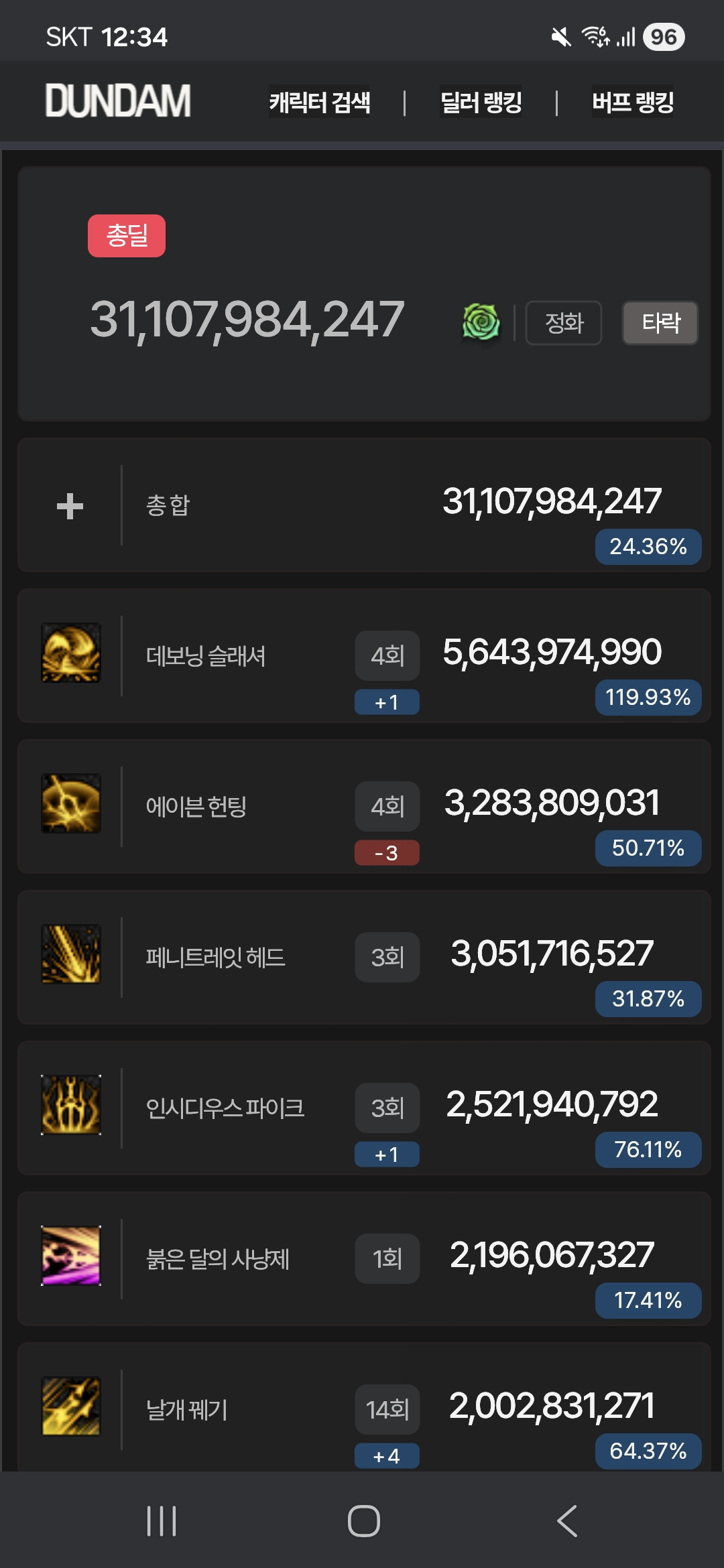The image size is (724, 1568).
Task: Open the 버프 랭킹 page
Action: [632, 103]
